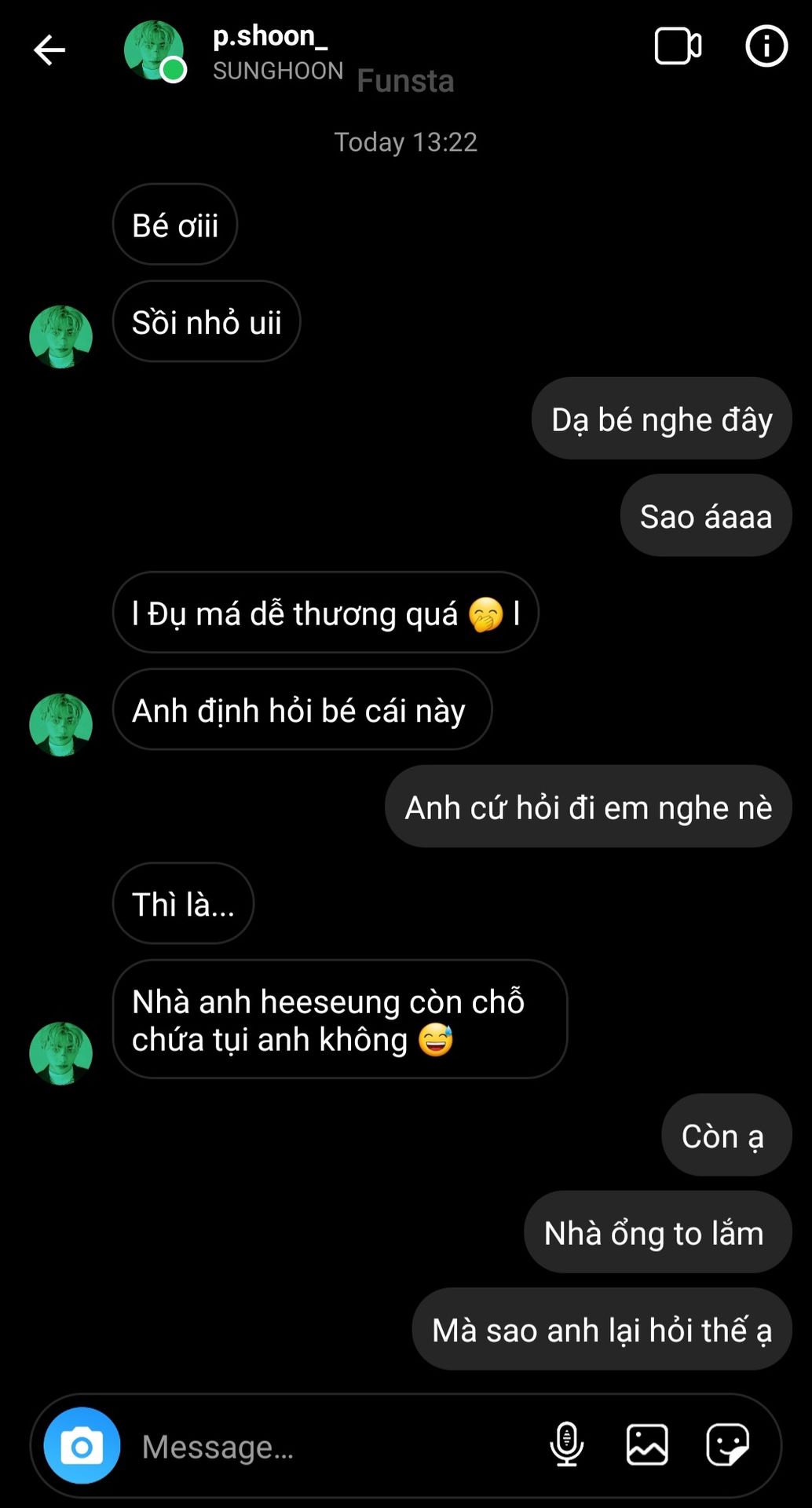
Task: Tap the Message text field
Action: tap(330, 1446)
